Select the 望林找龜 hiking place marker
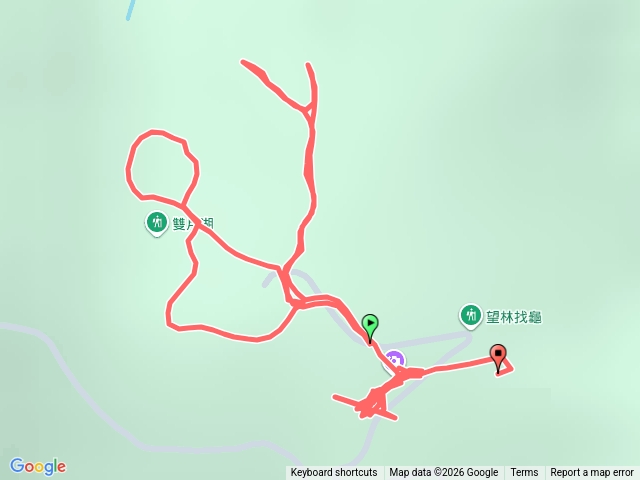The height and width of the screenshot is (480, 640). [471, 316]
